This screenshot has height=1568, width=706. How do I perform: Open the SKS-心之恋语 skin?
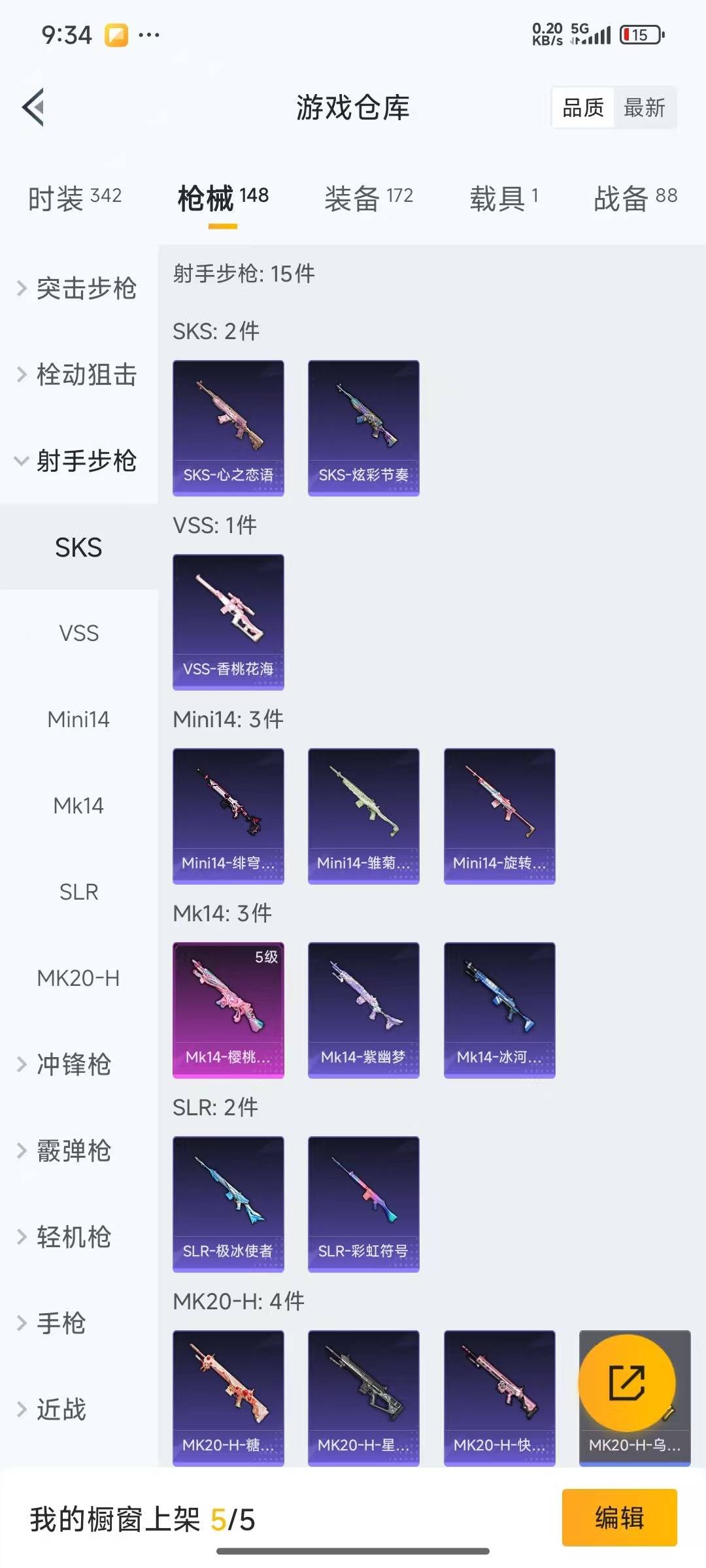(x=228, y=428)
